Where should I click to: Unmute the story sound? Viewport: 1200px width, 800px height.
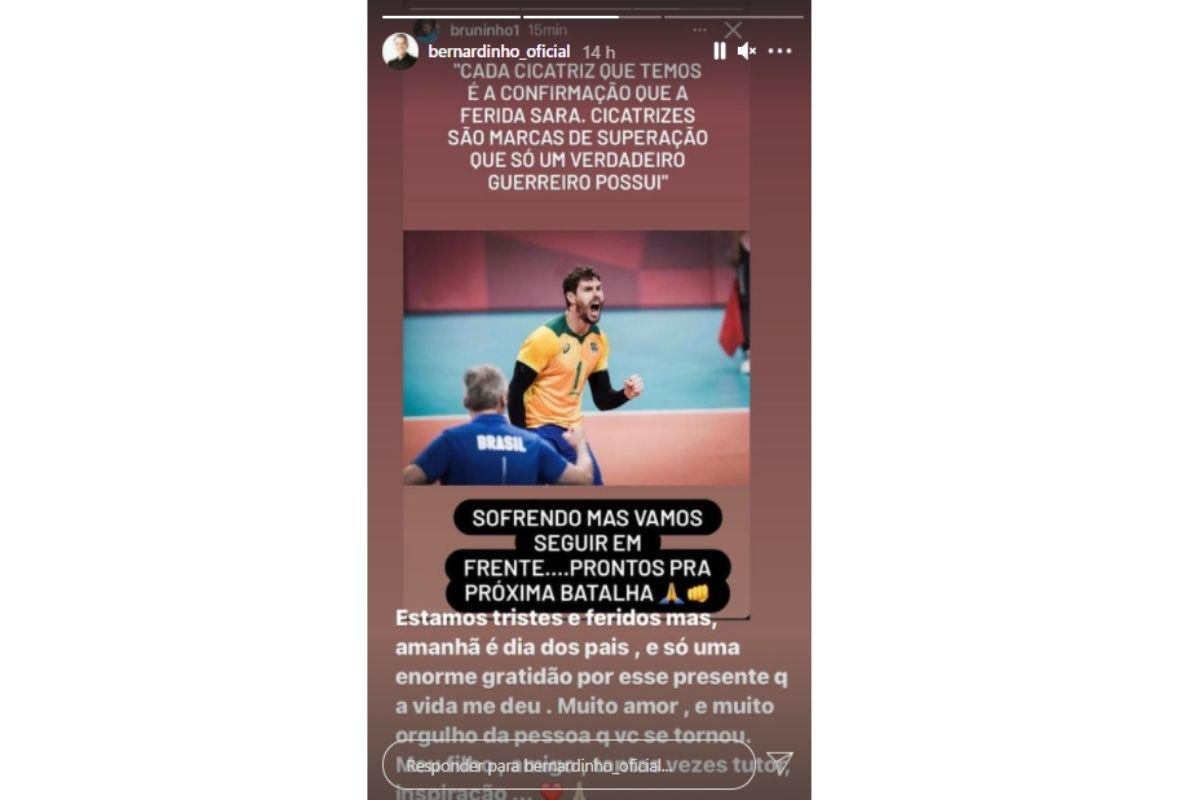(x=746, y=51)
